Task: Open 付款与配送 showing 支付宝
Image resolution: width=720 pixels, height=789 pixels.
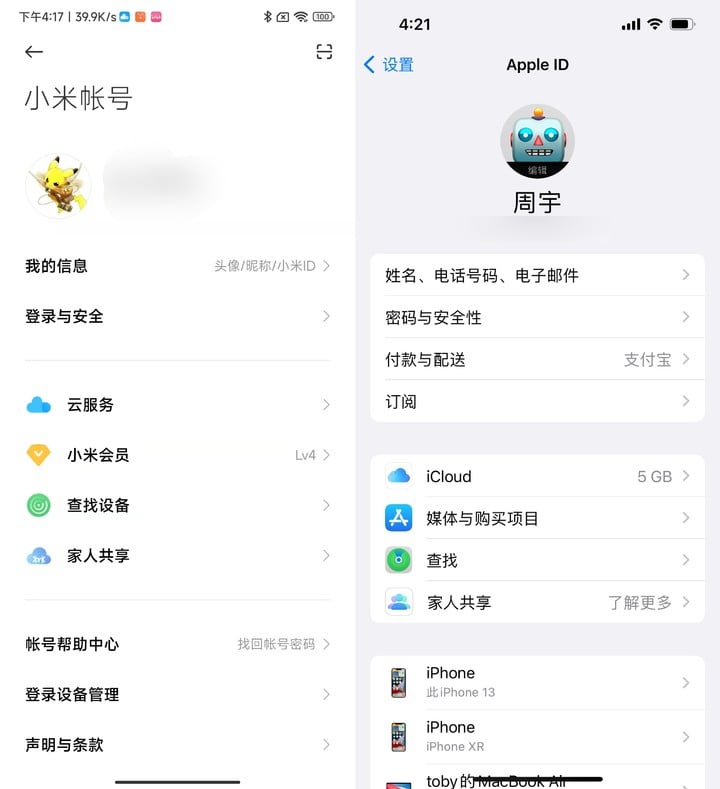Action: point(537,359)
